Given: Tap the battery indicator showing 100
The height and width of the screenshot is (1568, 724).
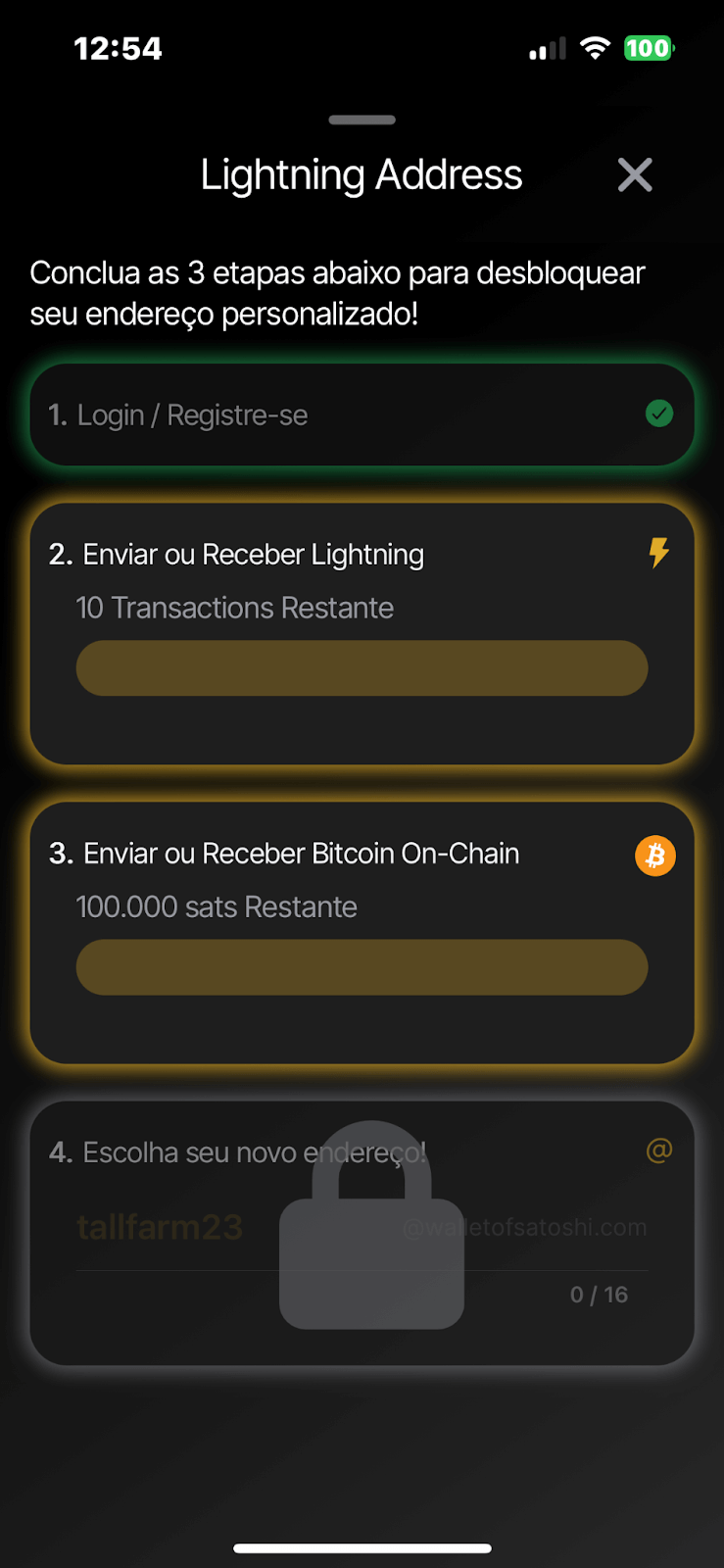Looking at the screenshot, I should tap(648, 47).
